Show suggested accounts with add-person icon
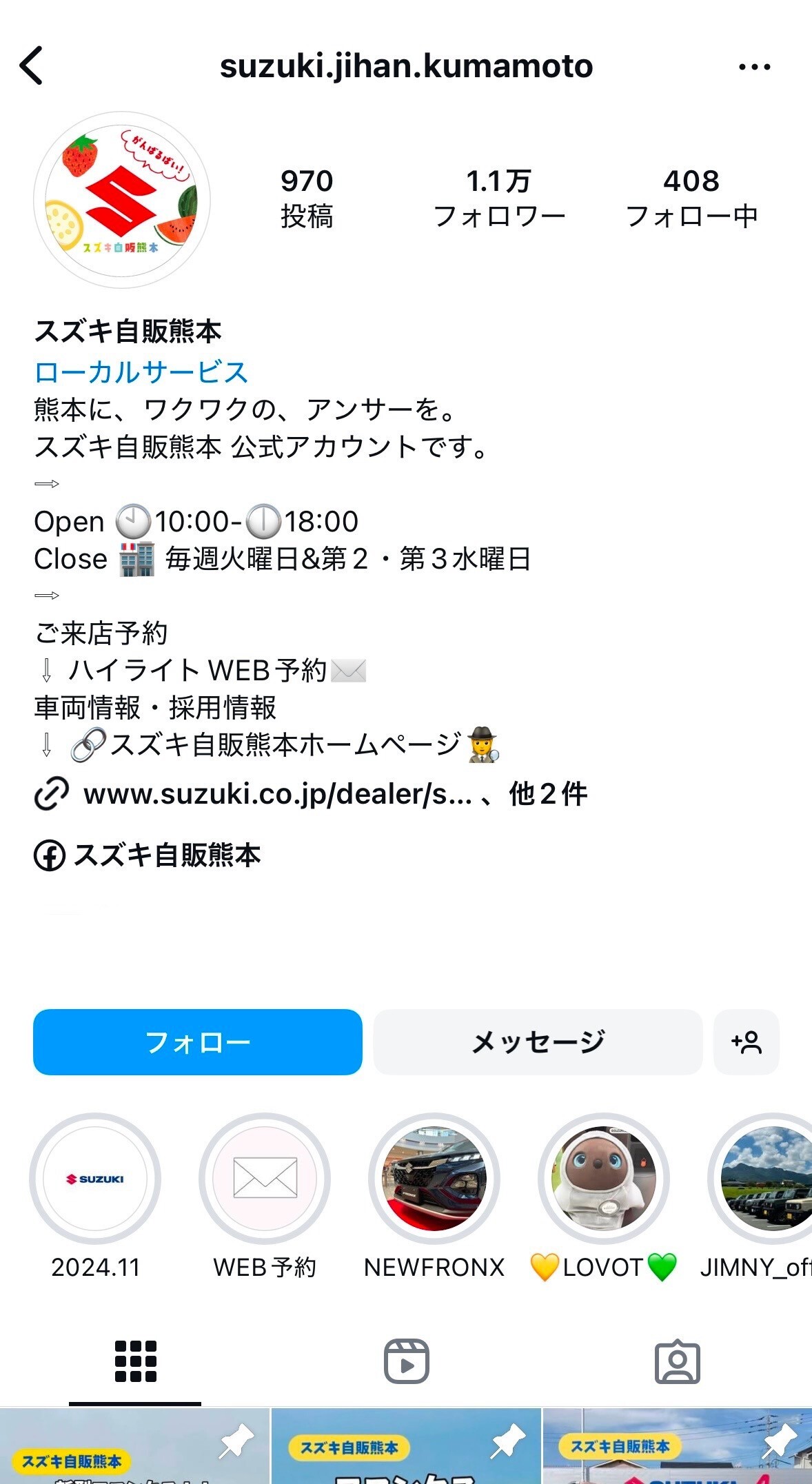 click(x=747, y=1042)
